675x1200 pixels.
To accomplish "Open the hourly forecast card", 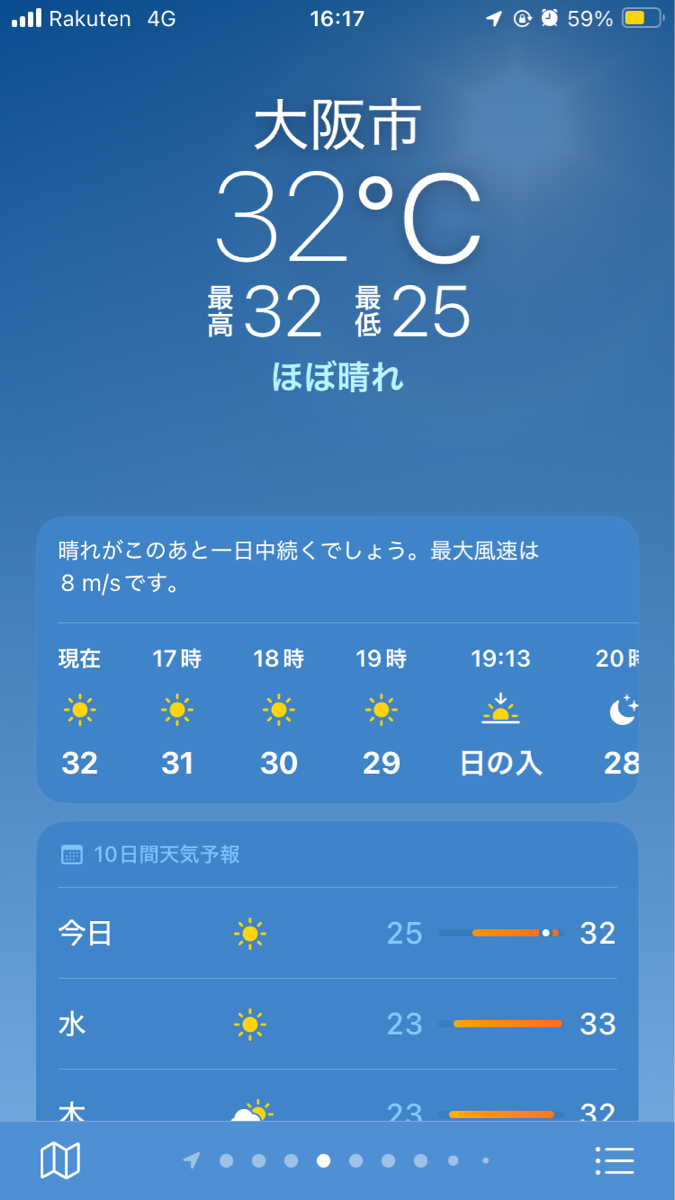I will [337, 710].
